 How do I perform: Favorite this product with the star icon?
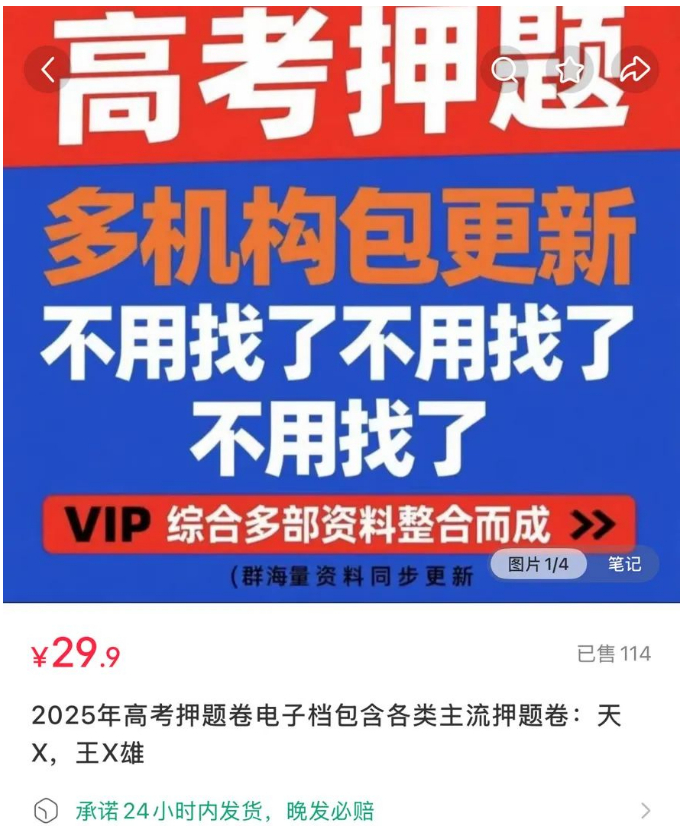click(570, 69)
